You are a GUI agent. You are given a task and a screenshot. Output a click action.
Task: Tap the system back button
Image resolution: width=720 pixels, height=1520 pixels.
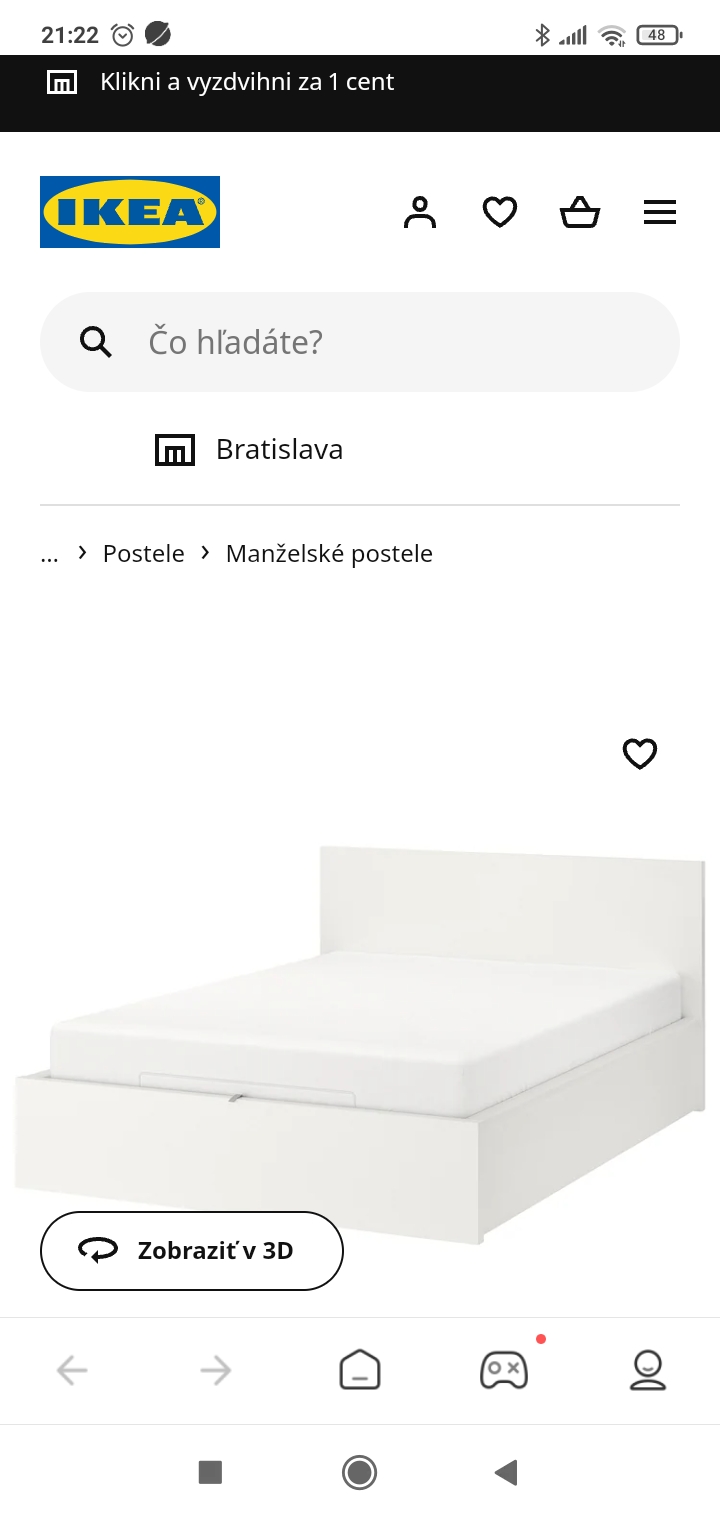(506, 1472)
